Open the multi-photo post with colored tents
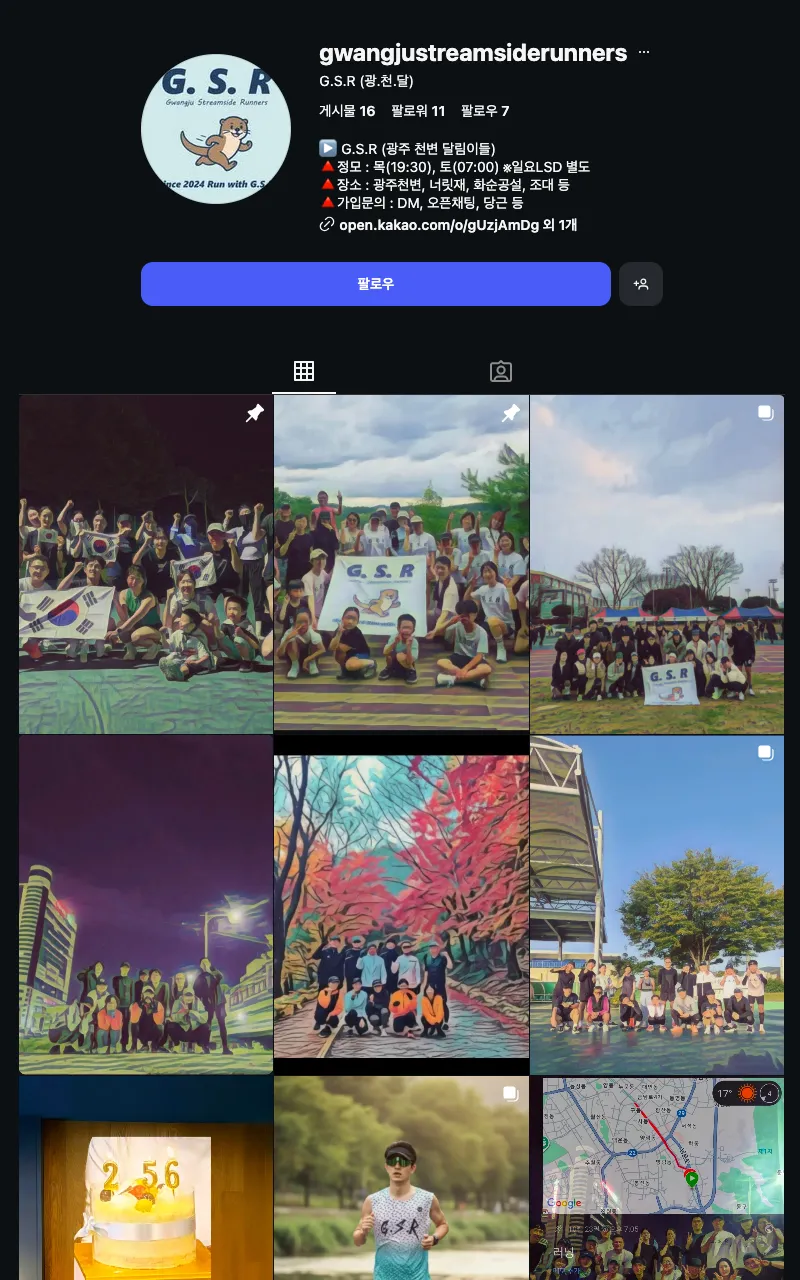 coord(657,565)
